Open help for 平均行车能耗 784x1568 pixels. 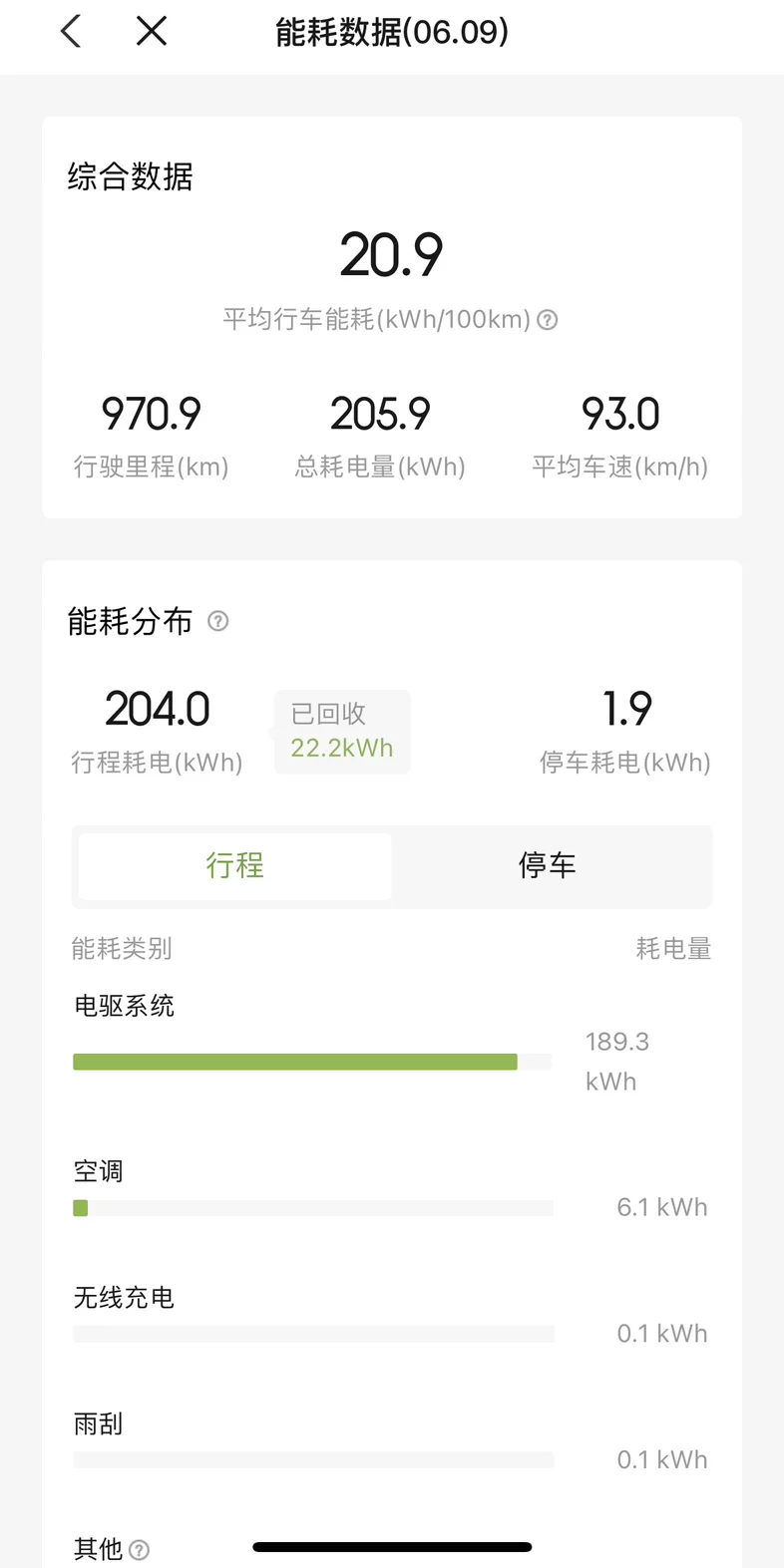pos(548,320)
